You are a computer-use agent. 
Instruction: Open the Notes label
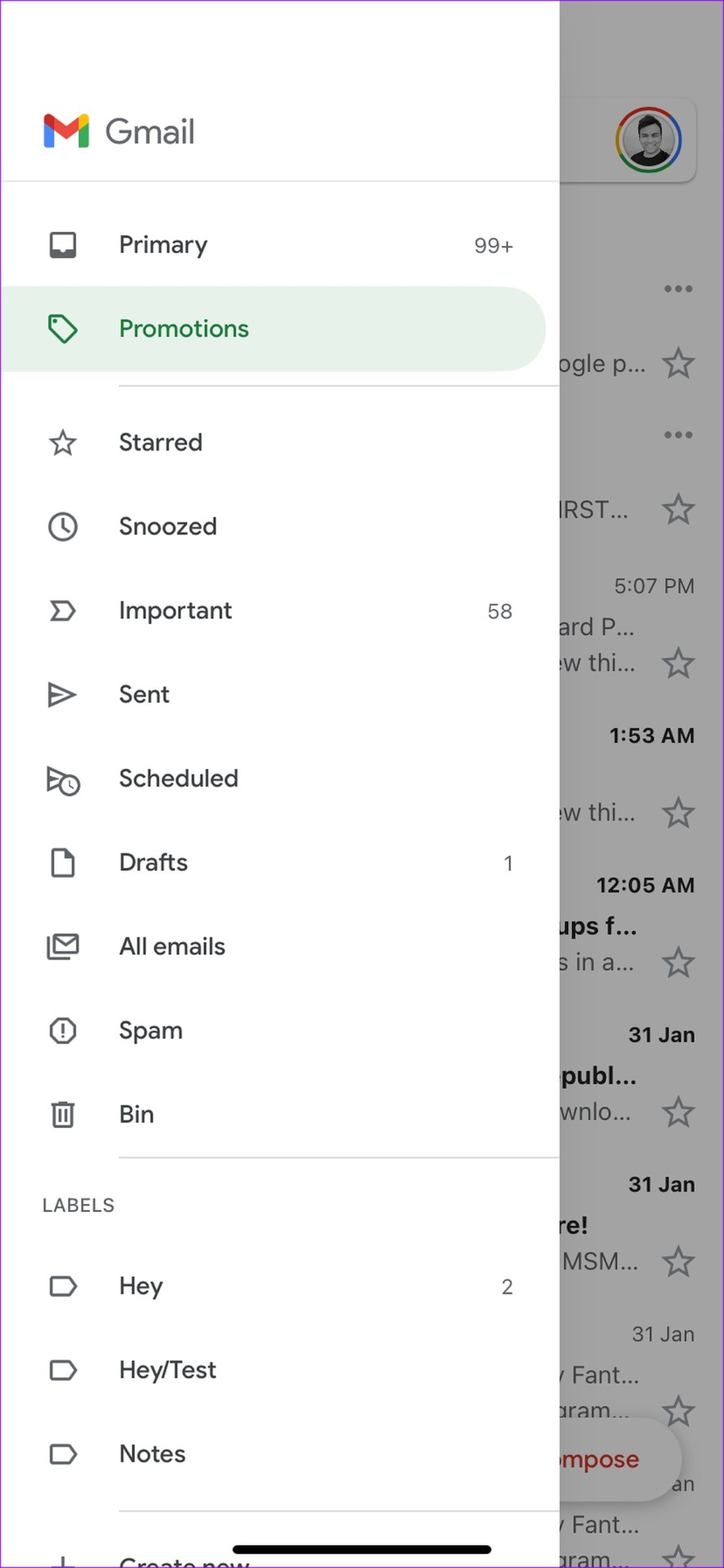pos(279,1454)
